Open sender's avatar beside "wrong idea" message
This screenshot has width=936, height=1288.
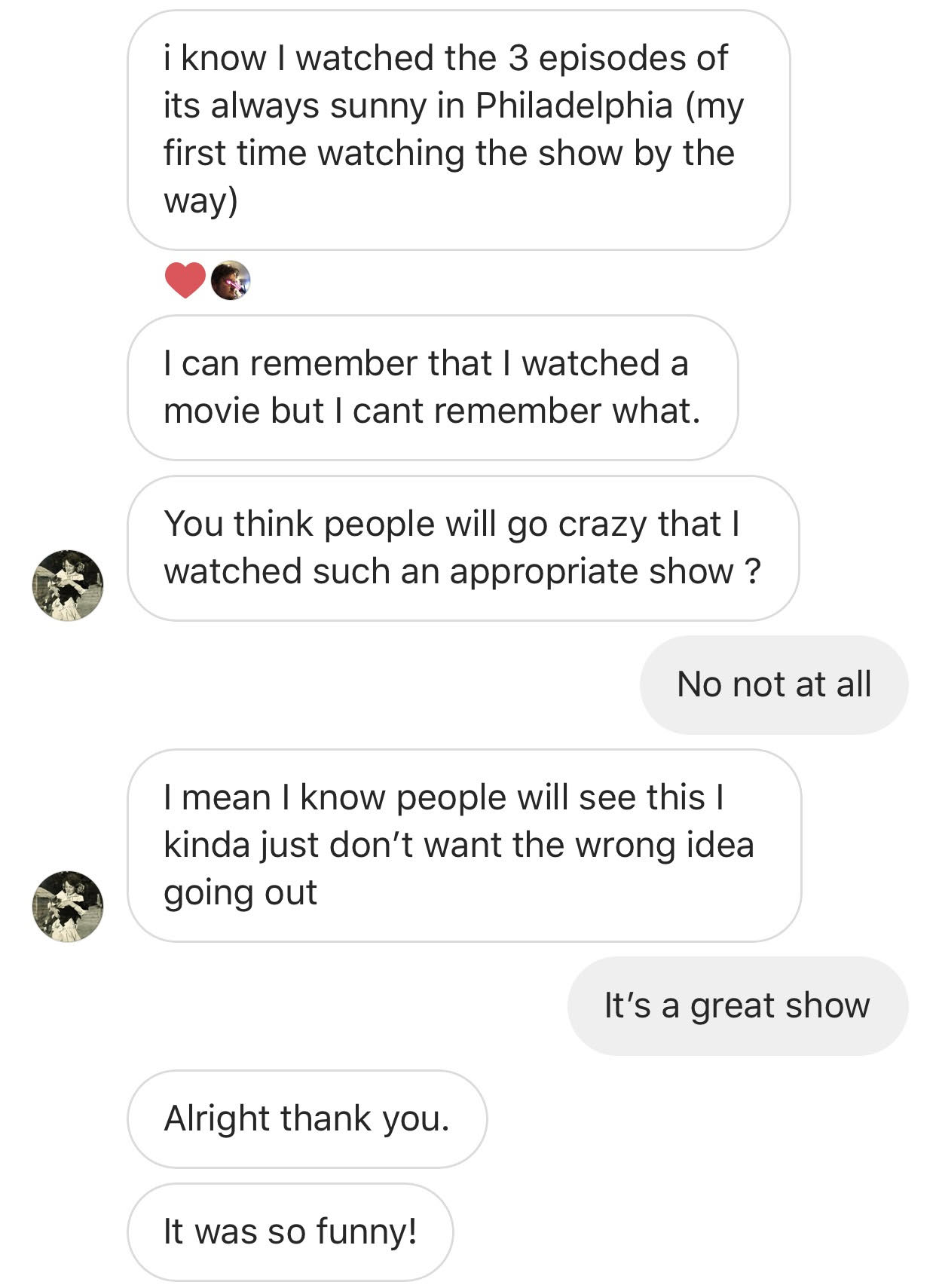(68, 907)
